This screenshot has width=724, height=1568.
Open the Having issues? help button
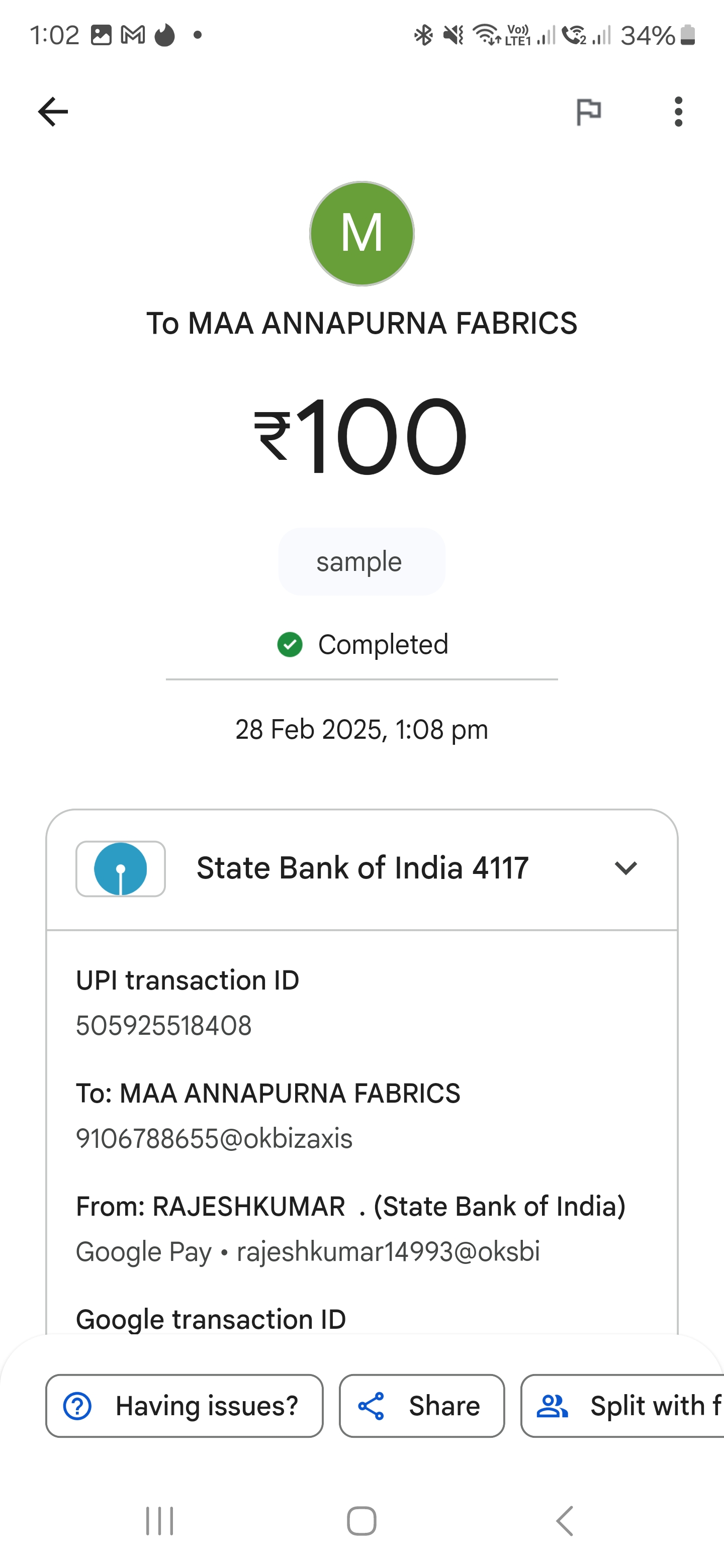coord(185,1406)
